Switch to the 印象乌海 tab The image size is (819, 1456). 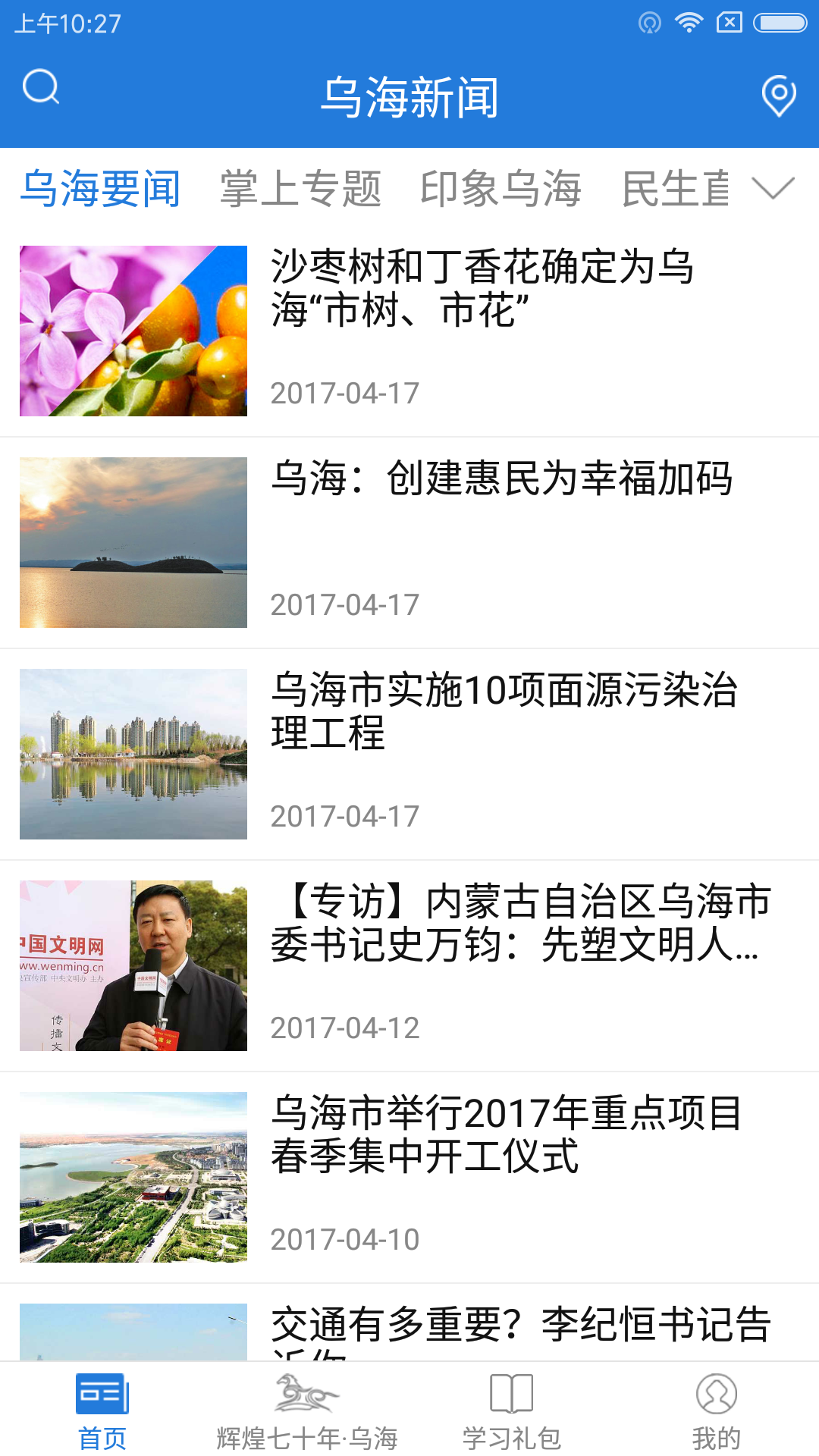501,189
